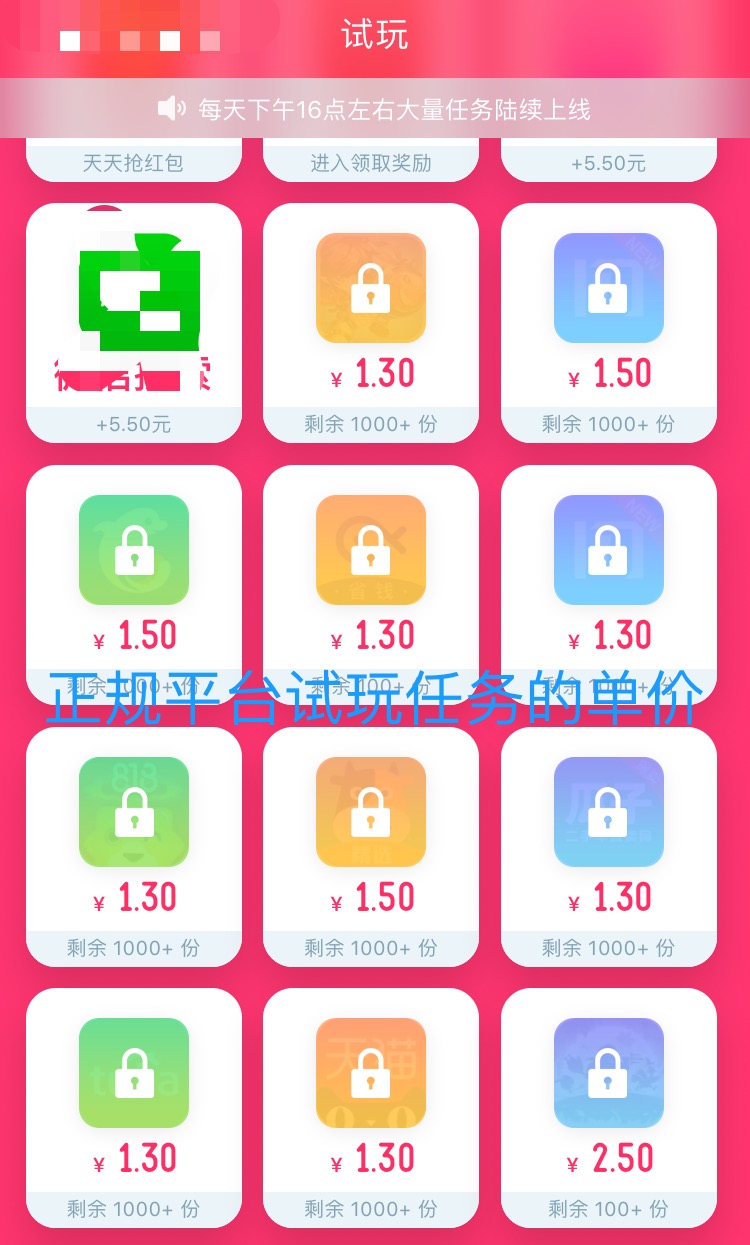
Task: Open the ¥2.50 blue locked task icon
Action: coord(609,1072)
